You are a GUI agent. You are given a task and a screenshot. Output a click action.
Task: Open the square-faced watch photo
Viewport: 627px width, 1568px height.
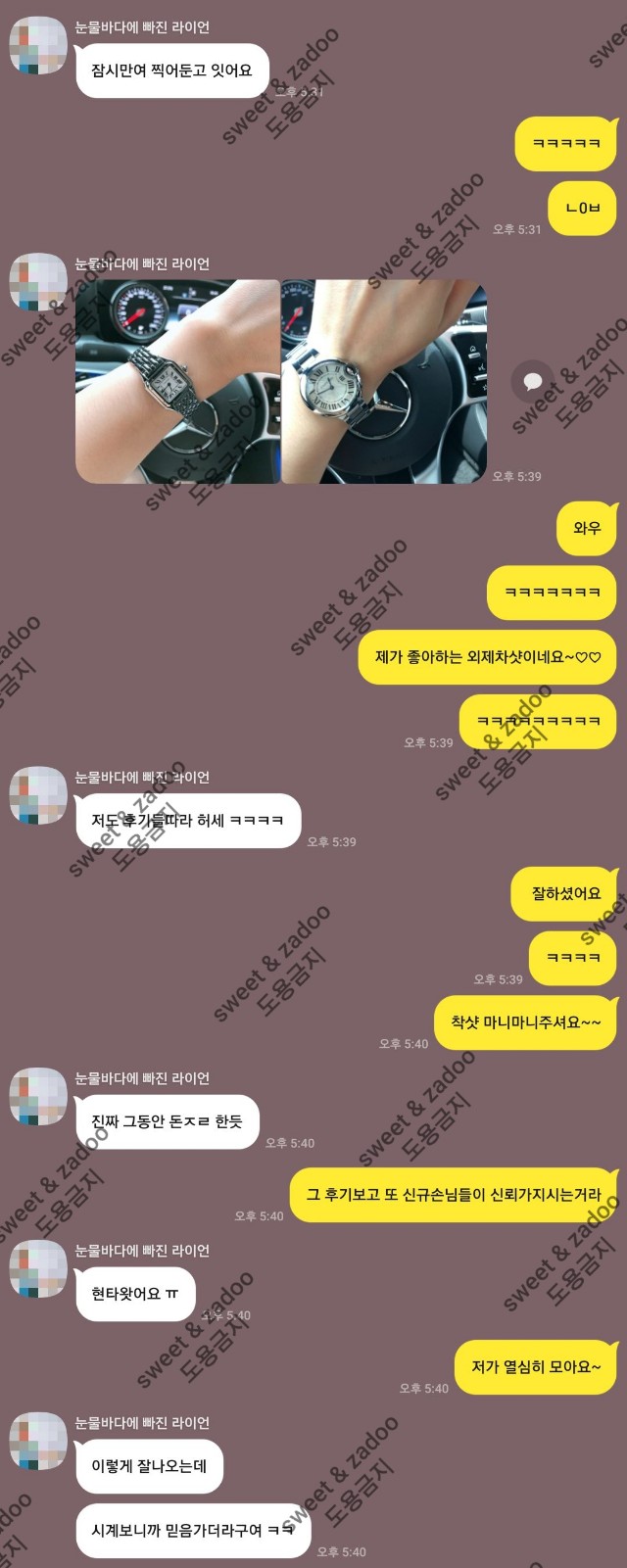(177, 382)
